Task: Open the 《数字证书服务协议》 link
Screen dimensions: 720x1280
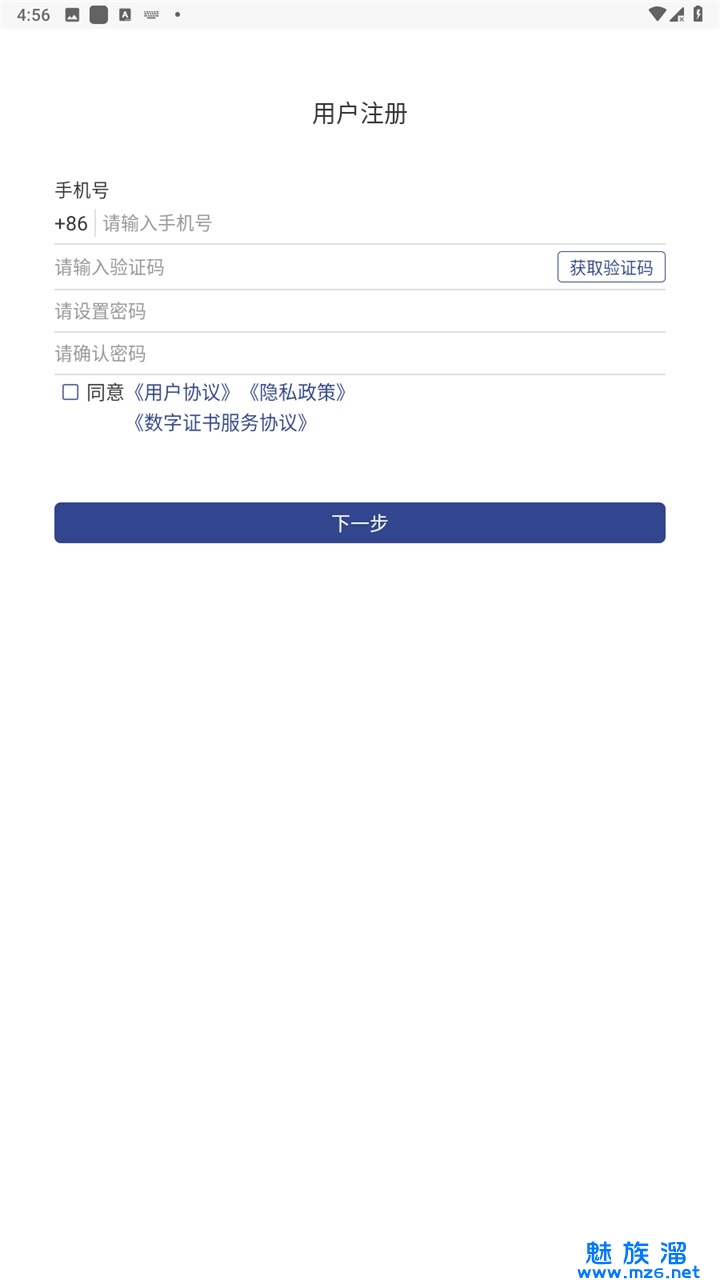Action: [x=220, y=423]
